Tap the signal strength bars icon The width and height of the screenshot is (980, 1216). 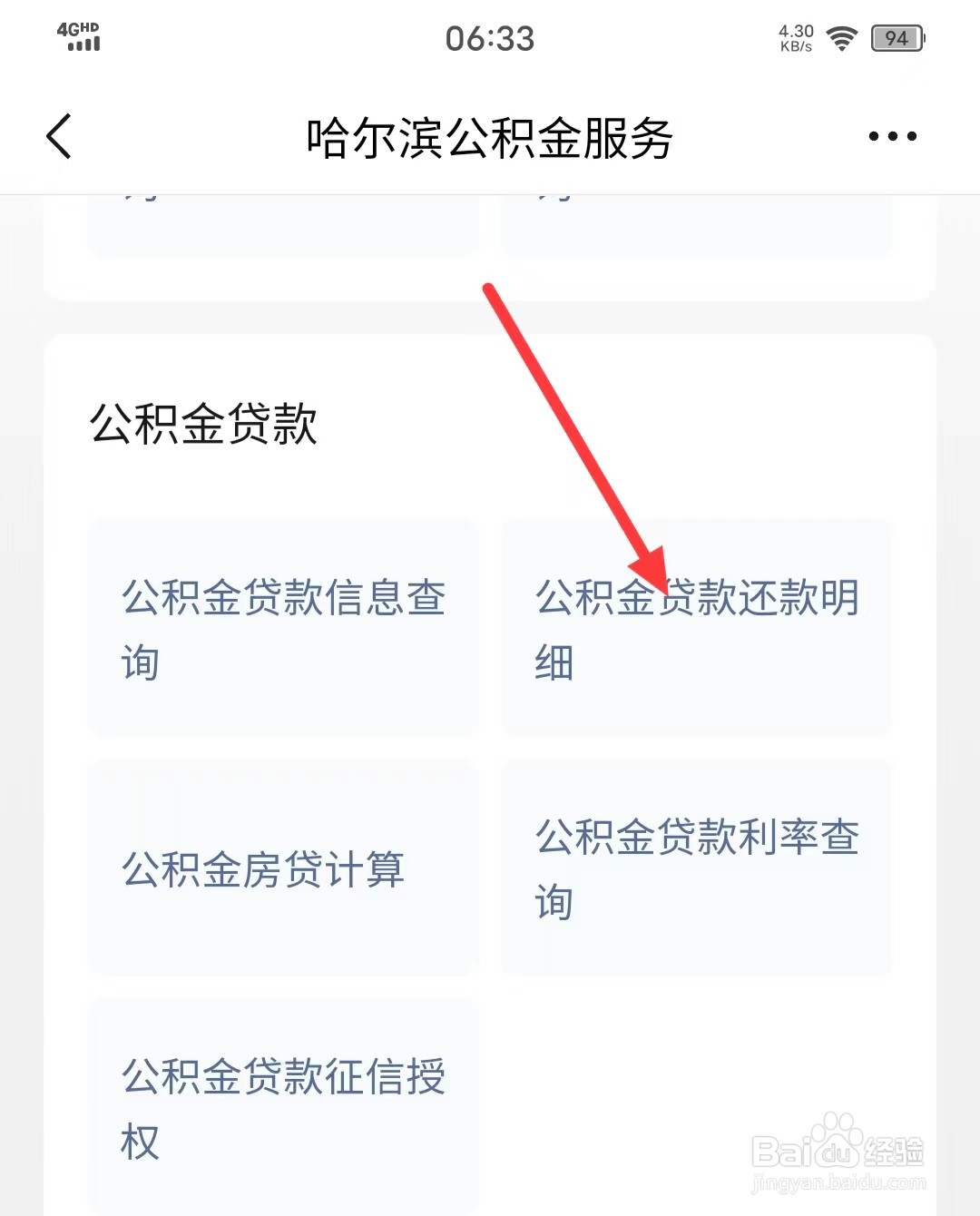click(x=83, y=45)
